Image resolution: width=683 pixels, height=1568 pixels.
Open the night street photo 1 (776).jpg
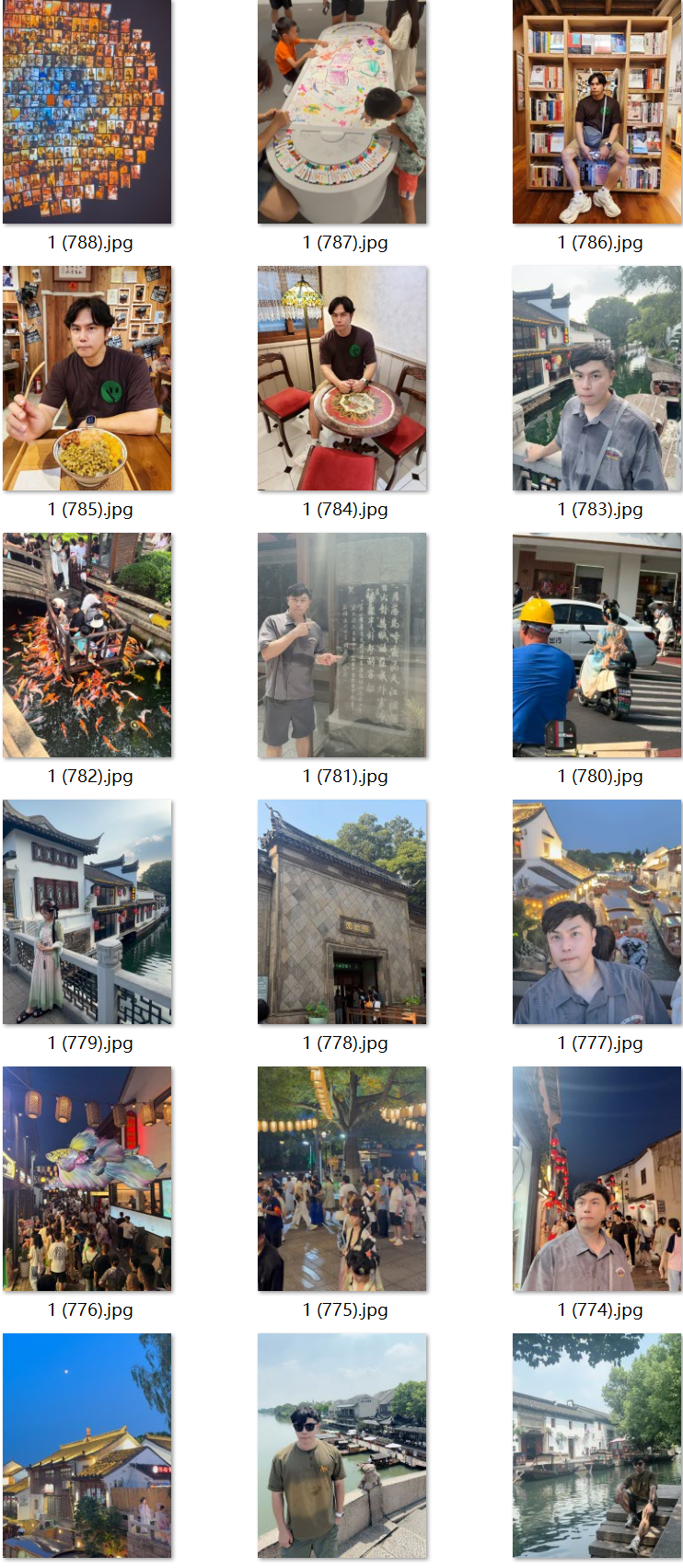(87, 1179)
